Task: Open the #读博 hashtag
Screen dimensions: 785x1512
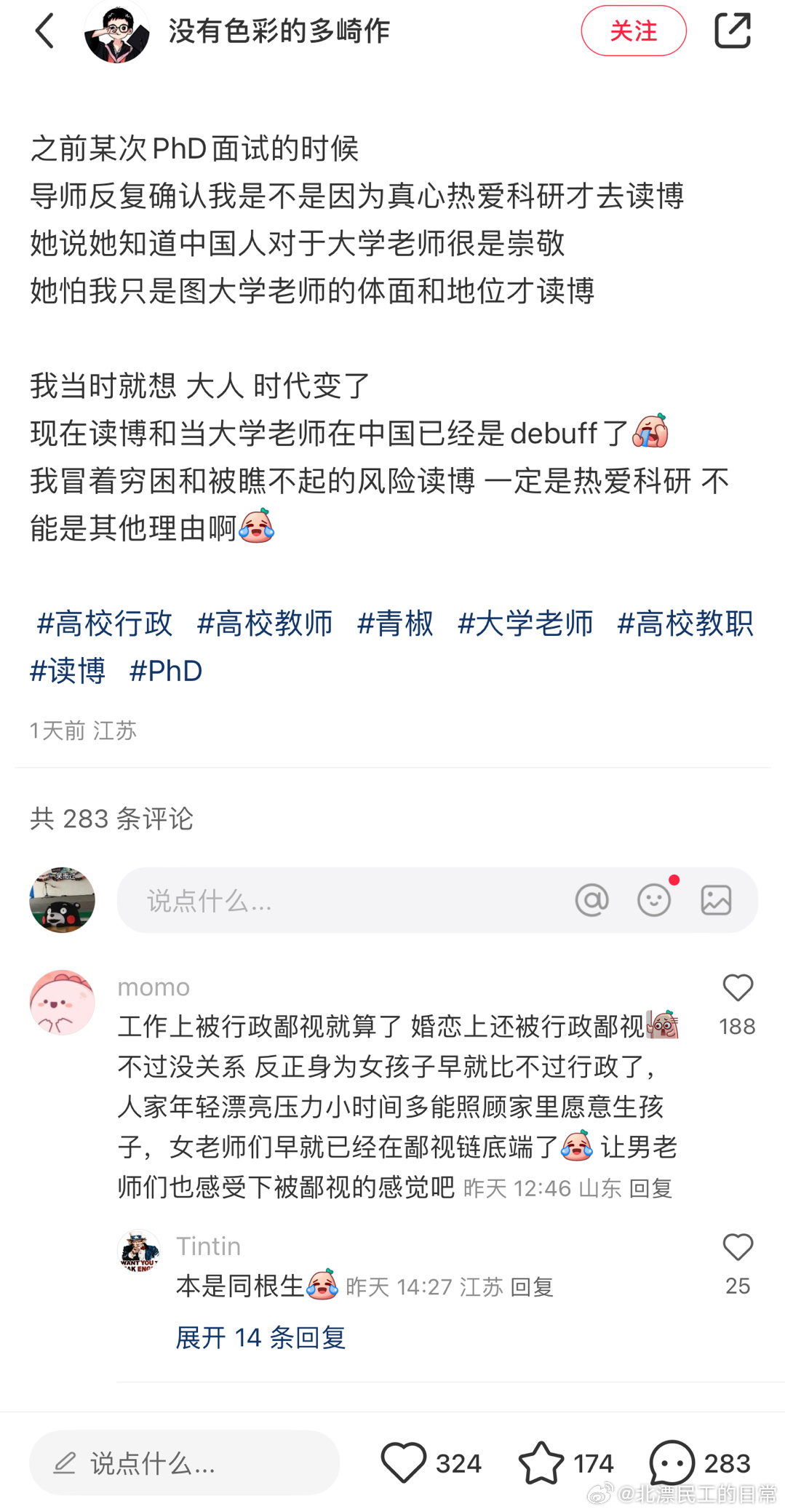Action: pos(68,671)
